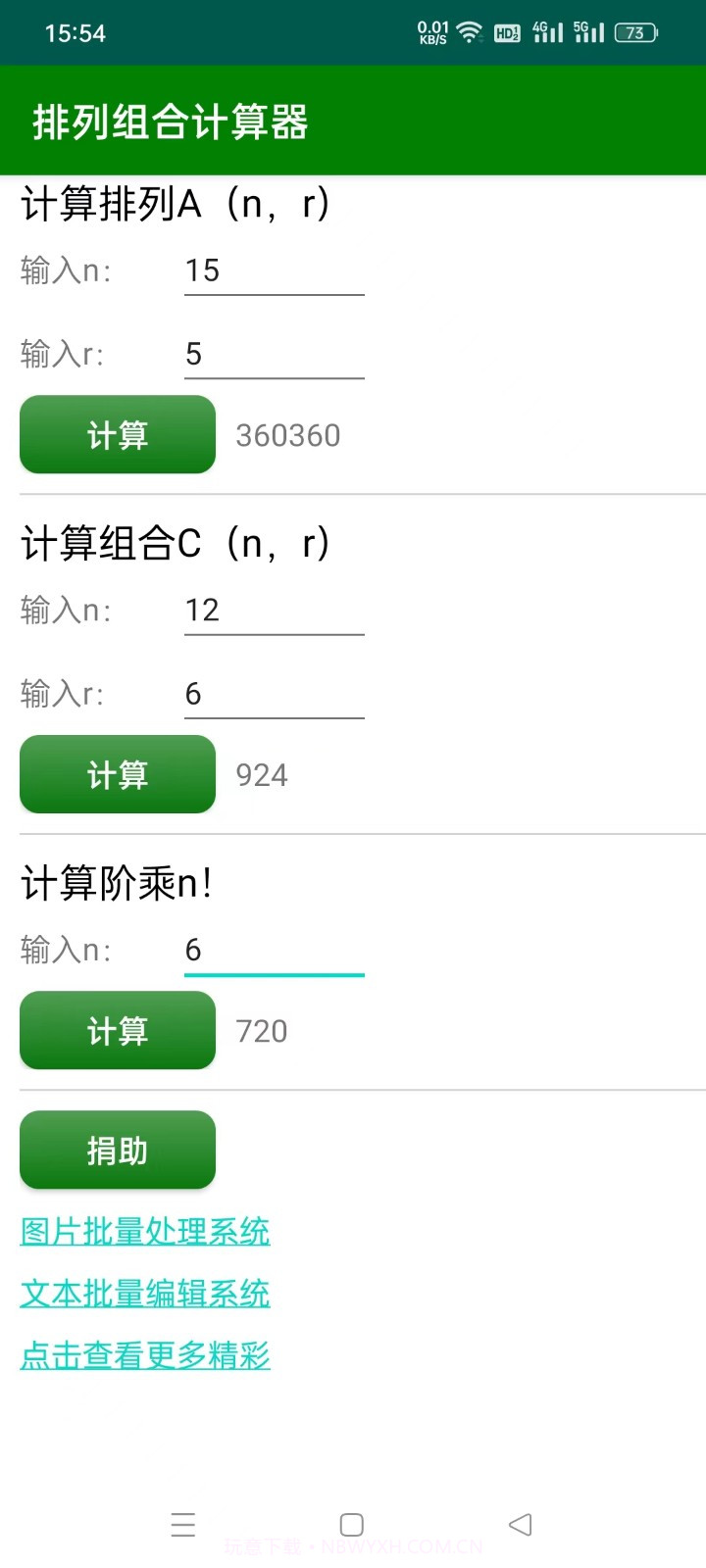Tap the recents navigation icon
Screen dimensions: 706x1568
(183, 1524)
